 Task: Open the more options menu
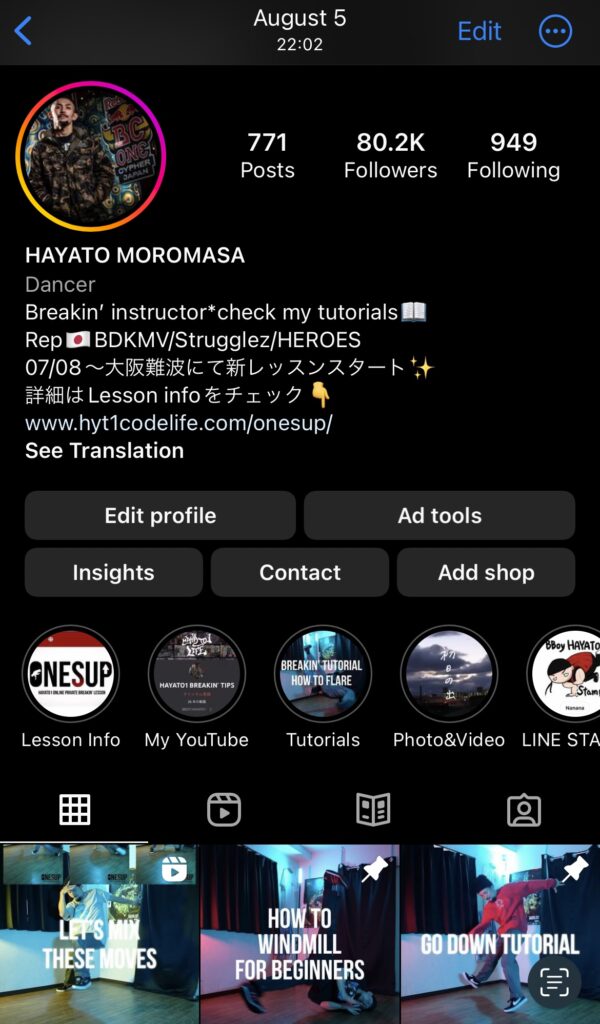click(x=556, y=31)
